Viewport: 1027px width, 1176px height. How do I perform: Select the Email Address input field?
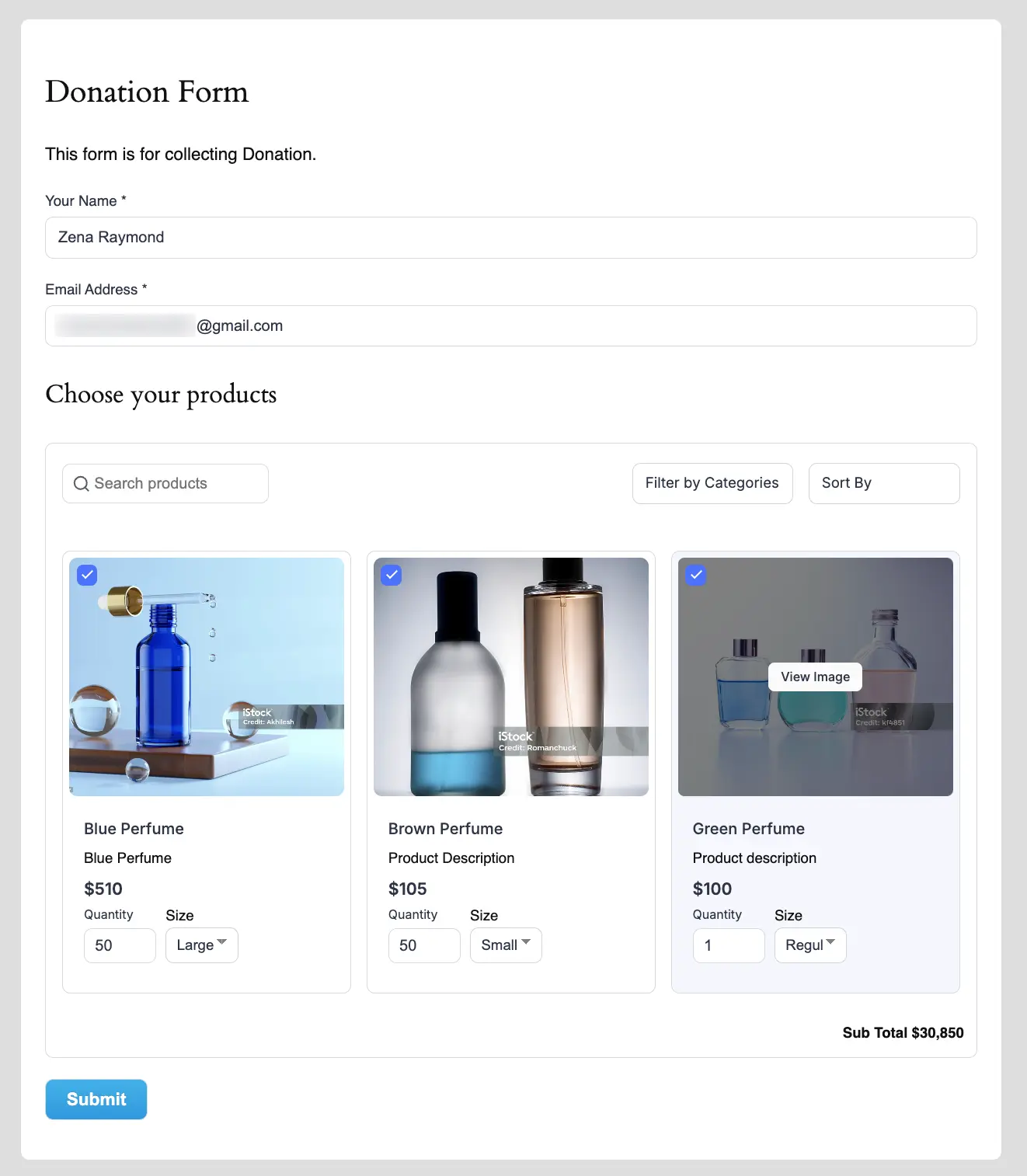(510, 325)
